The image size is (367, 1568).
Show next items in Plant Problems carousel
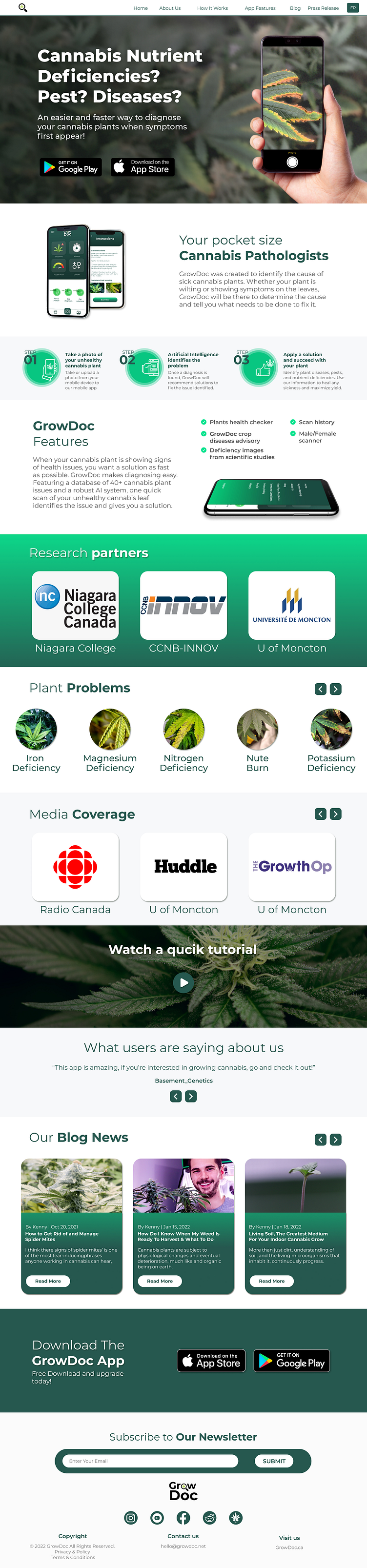[x=335, y=689]
